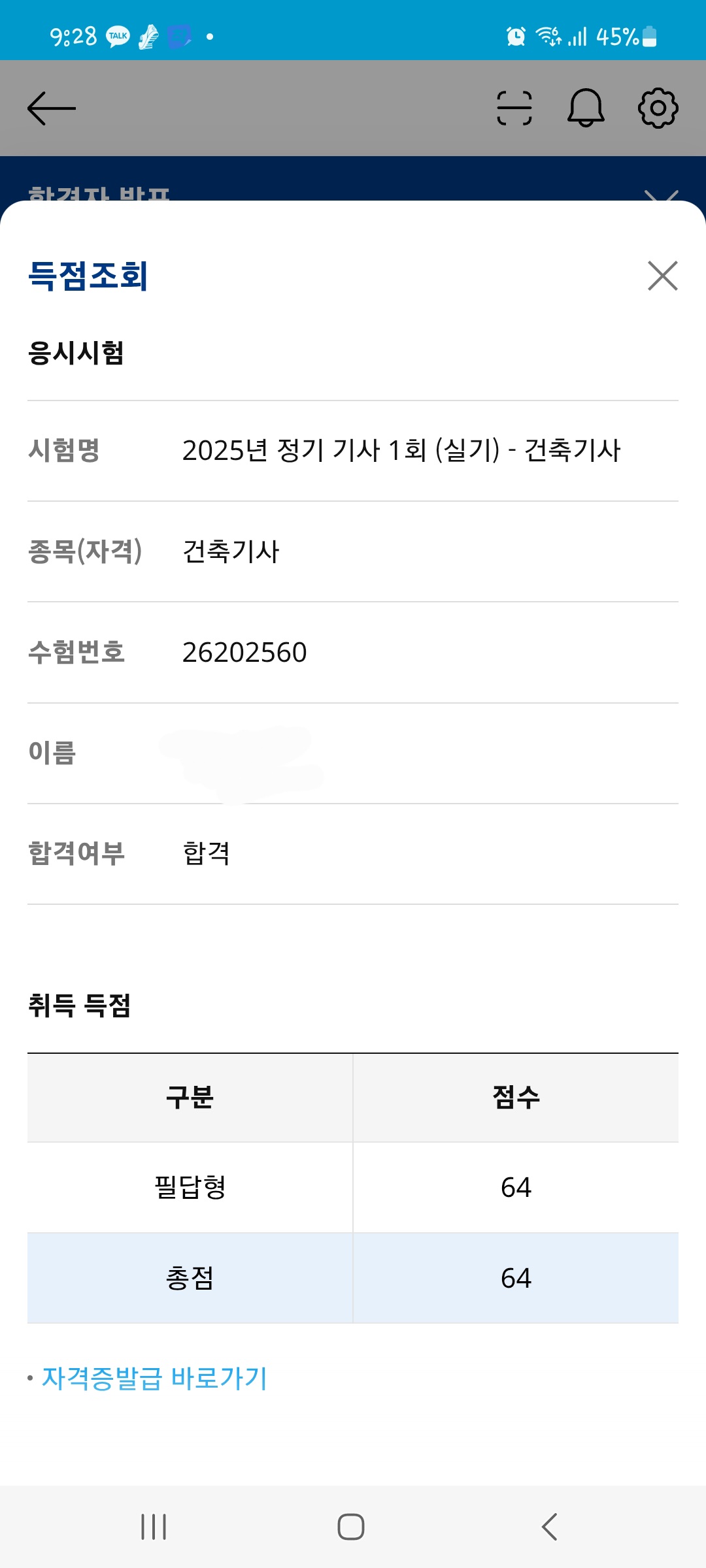Open the notifications bell

point(586,108)
